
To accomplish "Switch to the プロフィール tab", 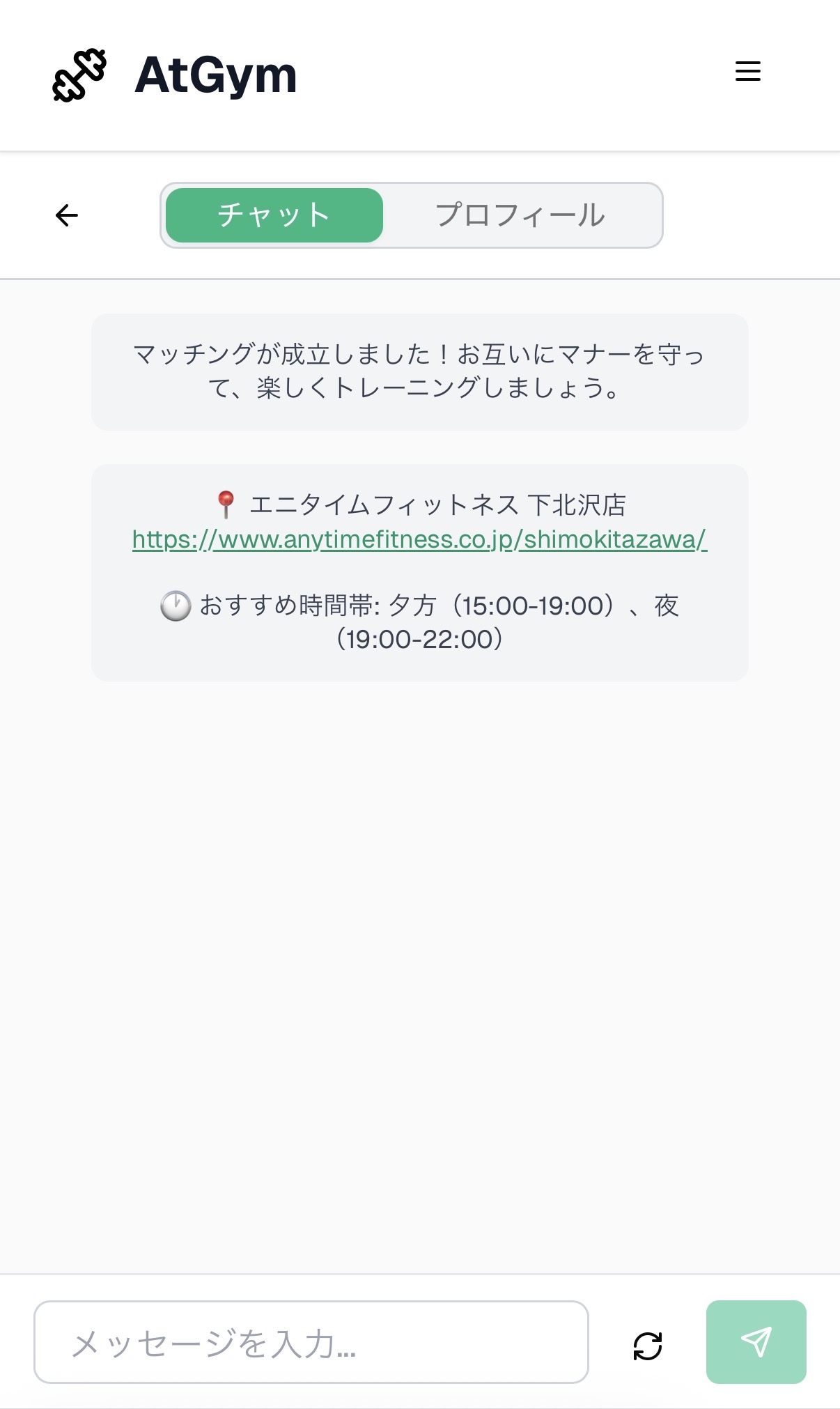I will pos(520,215).
